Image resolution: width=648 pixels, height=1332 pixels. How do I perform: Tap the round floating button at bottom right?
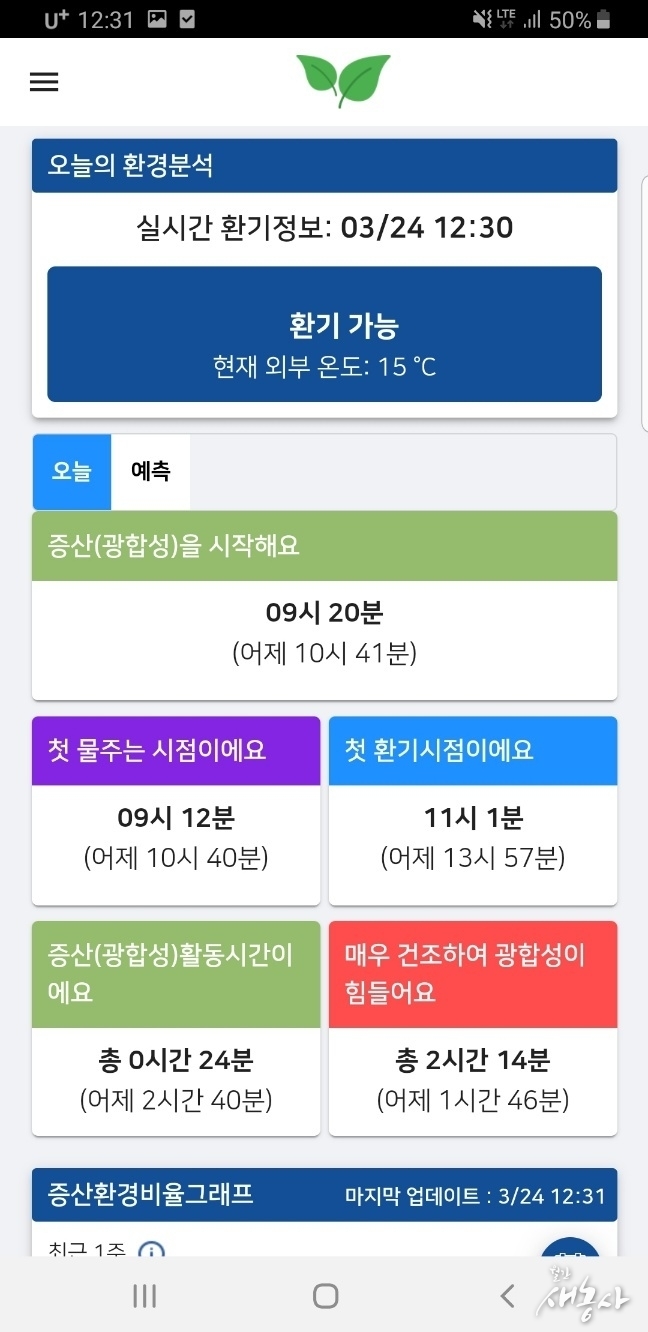tap(571, 1250)
